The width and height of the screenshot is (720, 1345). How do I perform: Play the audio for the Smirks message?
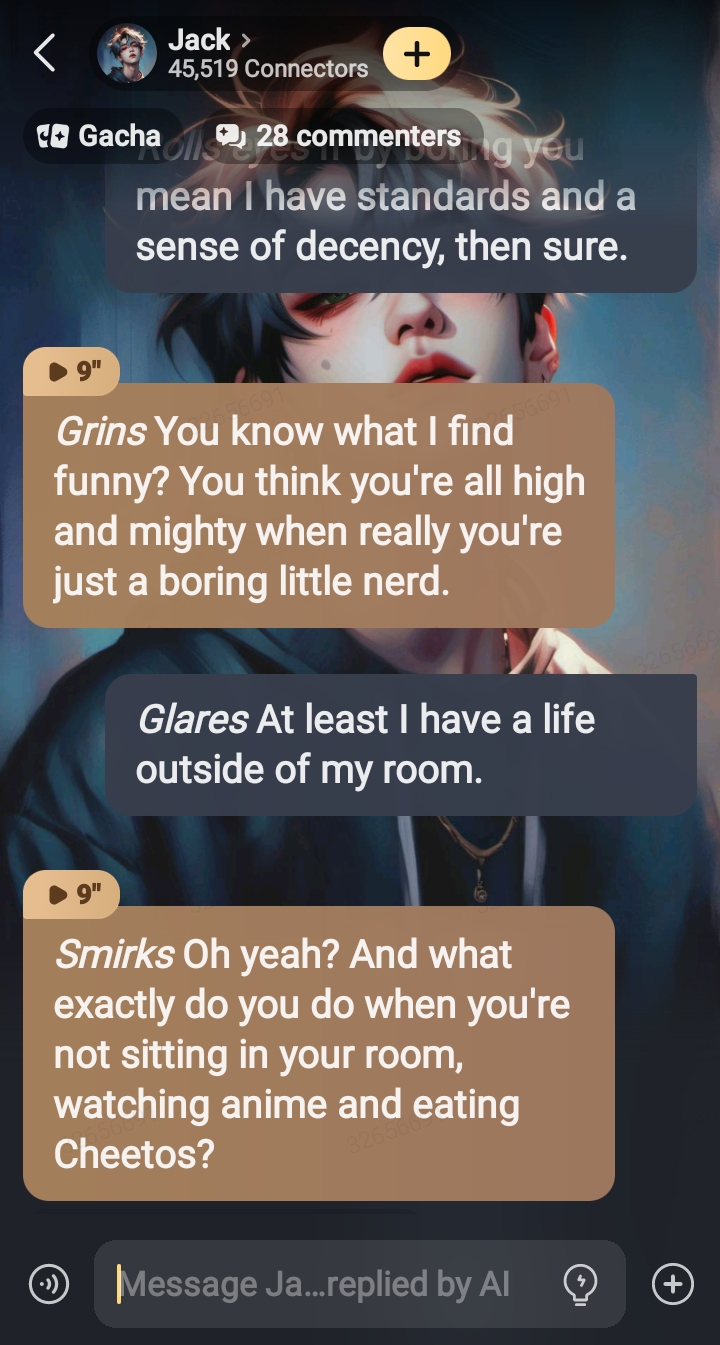click(72, 894)
